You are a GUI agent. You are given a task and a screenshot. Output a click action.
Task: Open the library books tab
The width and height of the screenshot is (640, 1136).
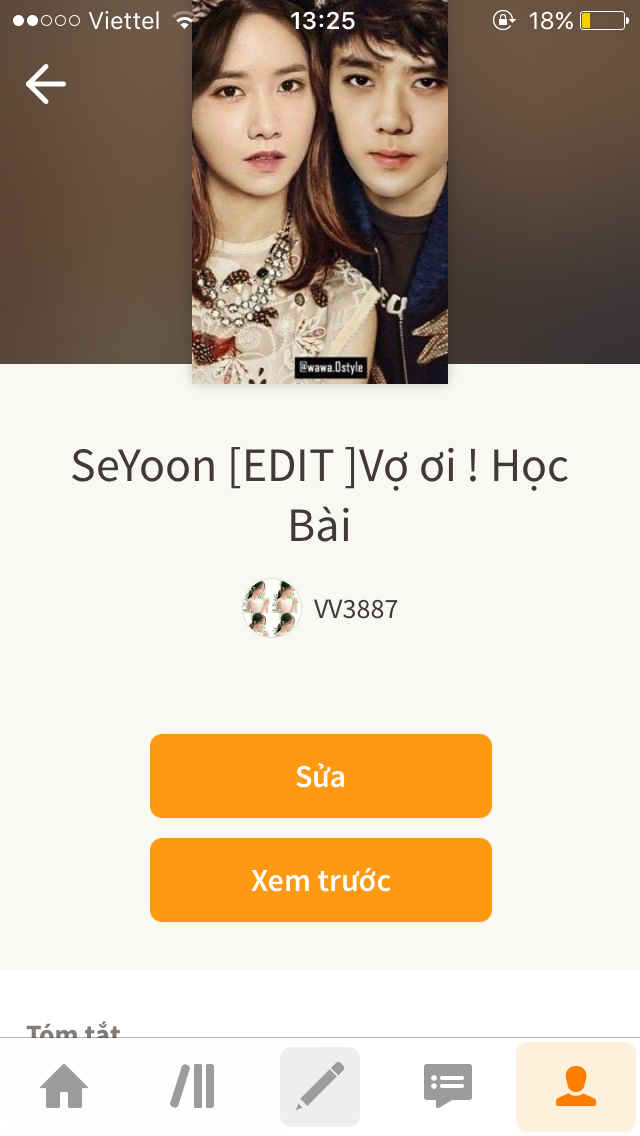click(x=192, y=1086)
